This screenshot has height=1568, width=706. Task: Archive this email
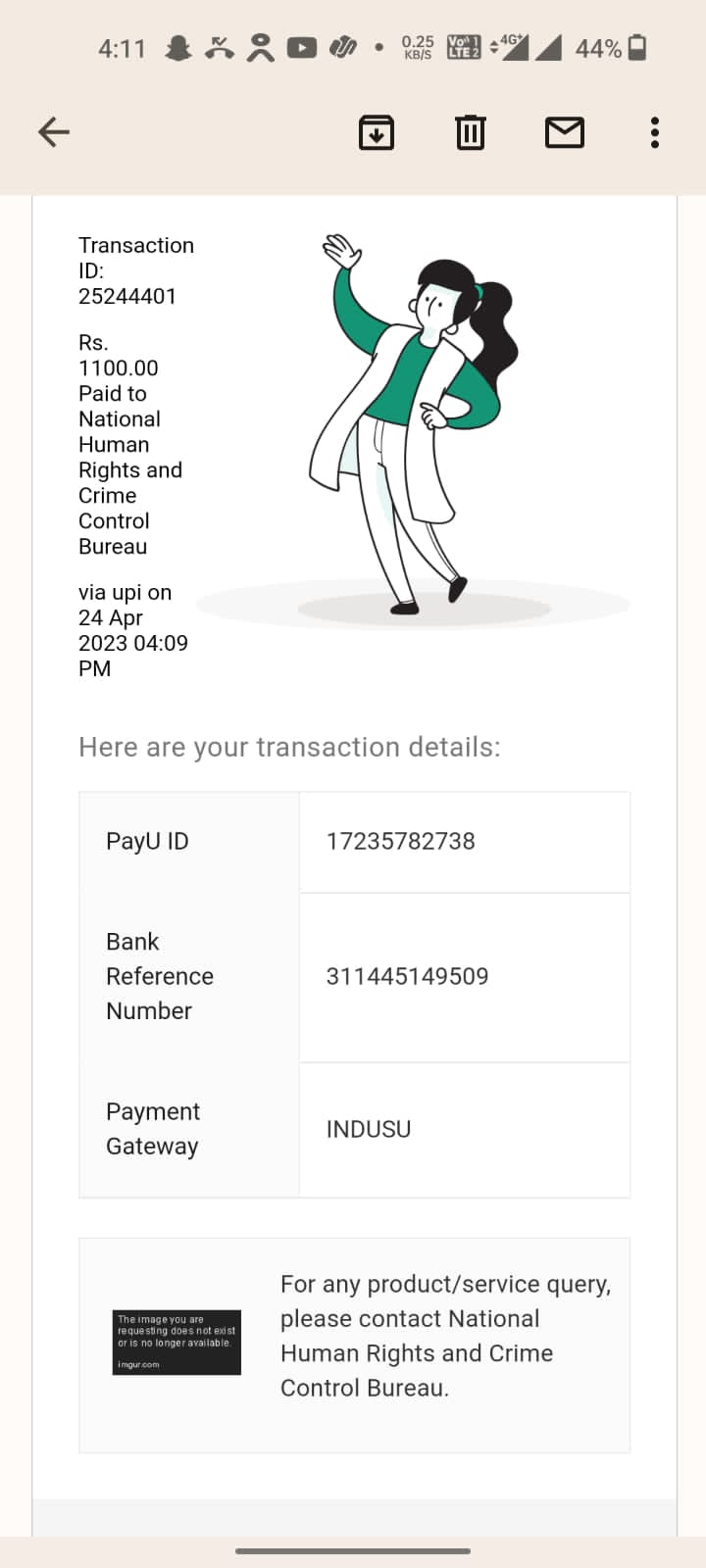coord(377,132)
